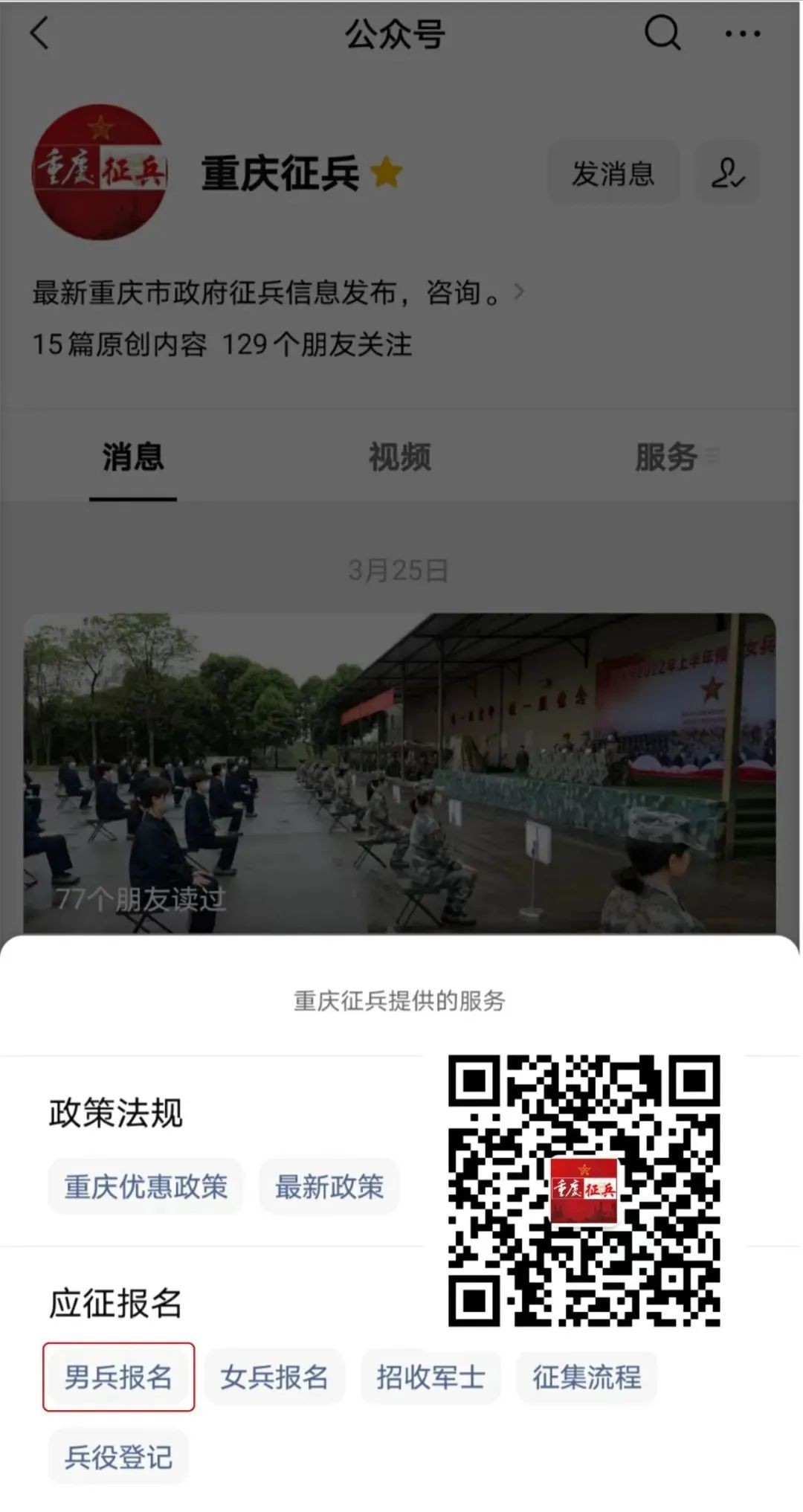Viewport: 803px width, 1512px height.
Task: Open the three-dot overflow menu
Action: click(x=742, y=34)
